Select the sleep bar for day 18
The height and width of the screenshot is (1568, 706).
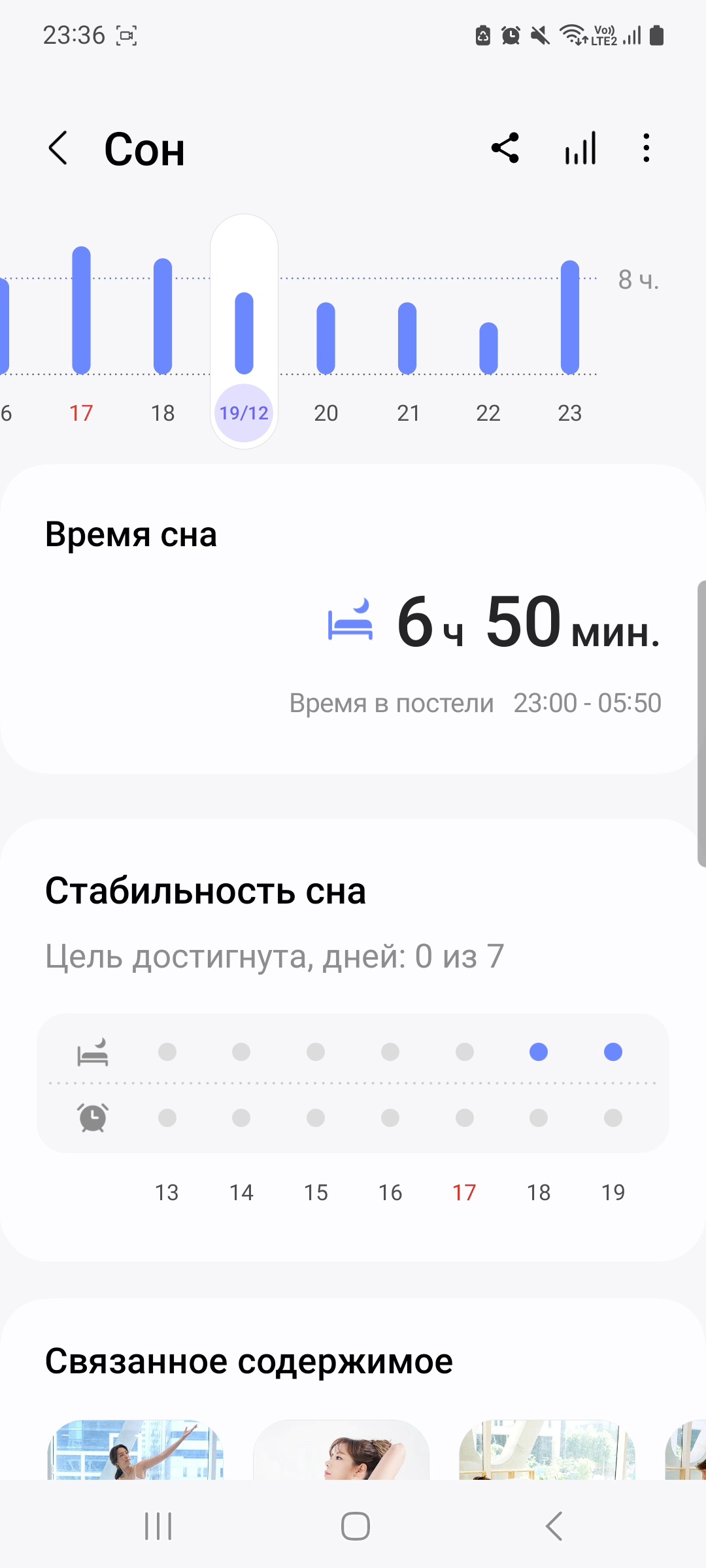pyautogui.click(x=163, y=316)
